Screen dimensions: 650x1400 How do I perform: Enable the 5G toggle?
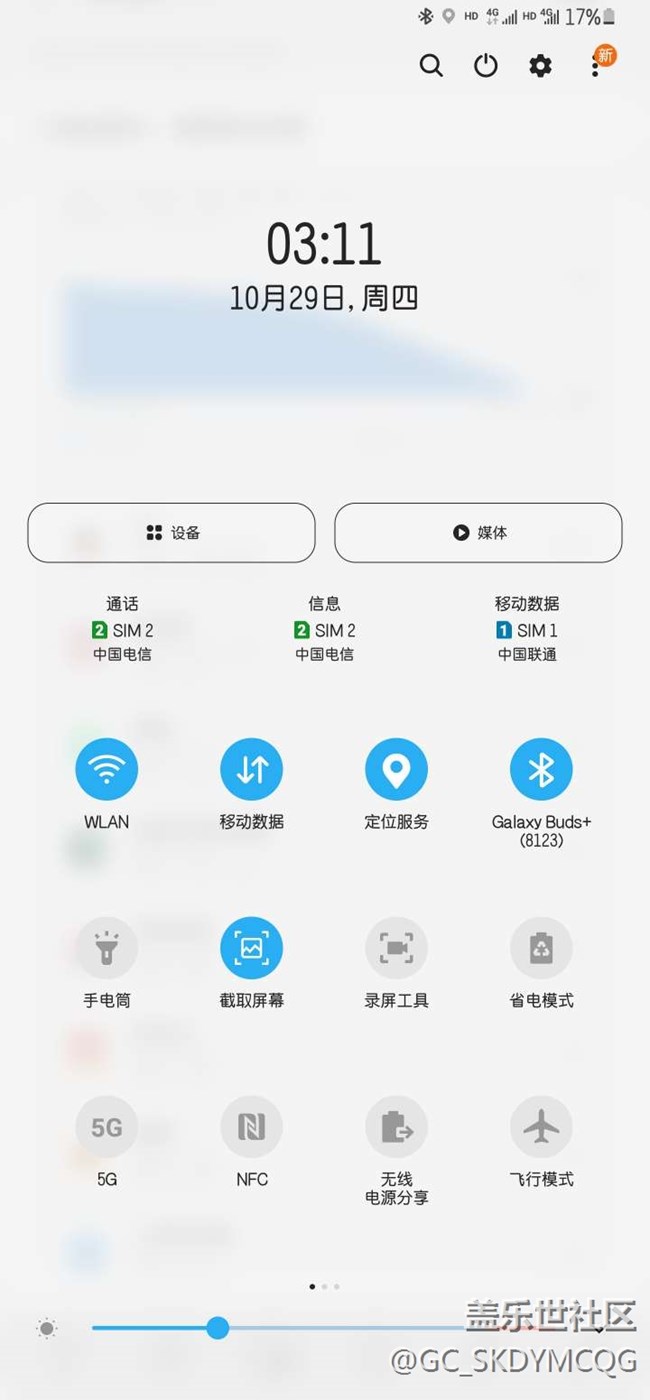[107, 1127]
